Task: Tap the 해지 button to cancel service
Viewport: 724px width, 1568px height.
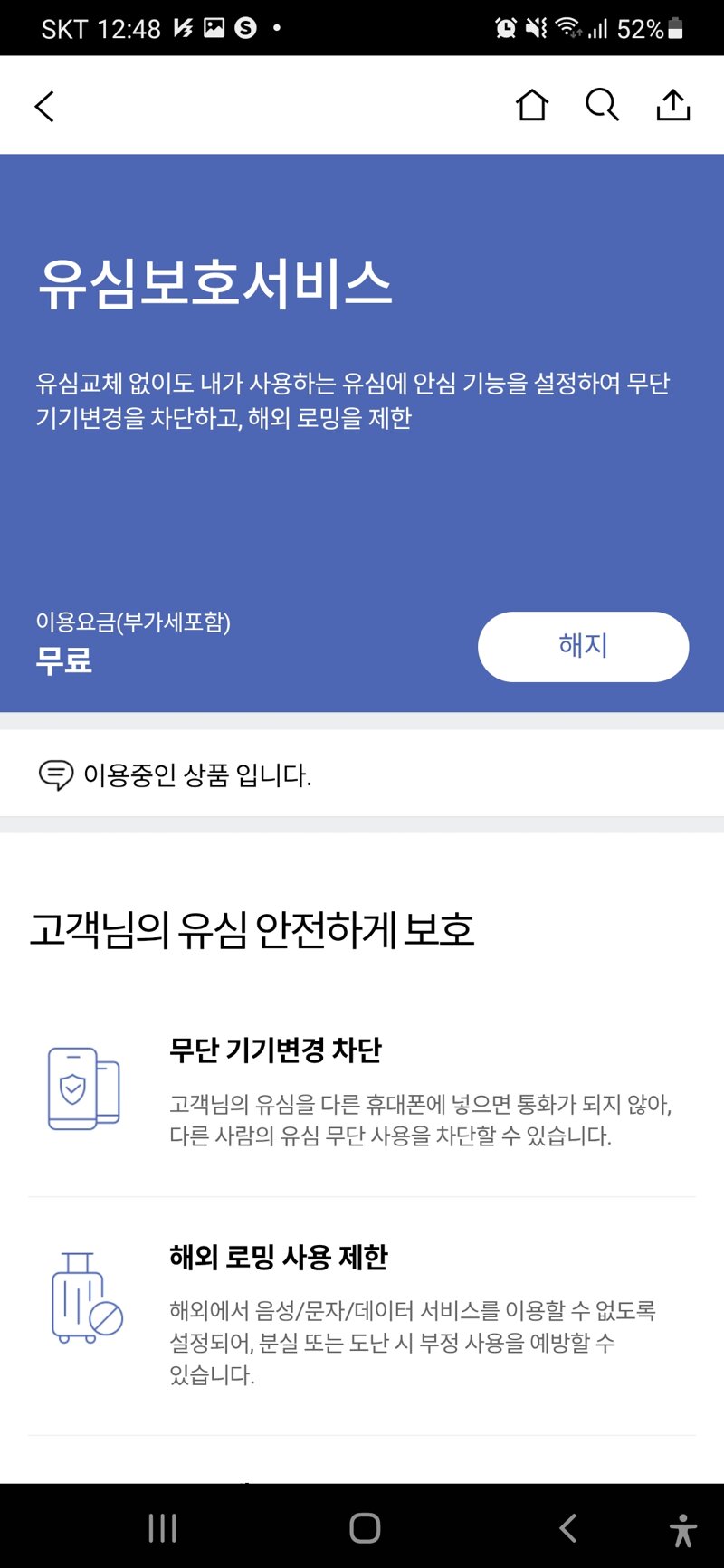Action: (x=583, y=646)
